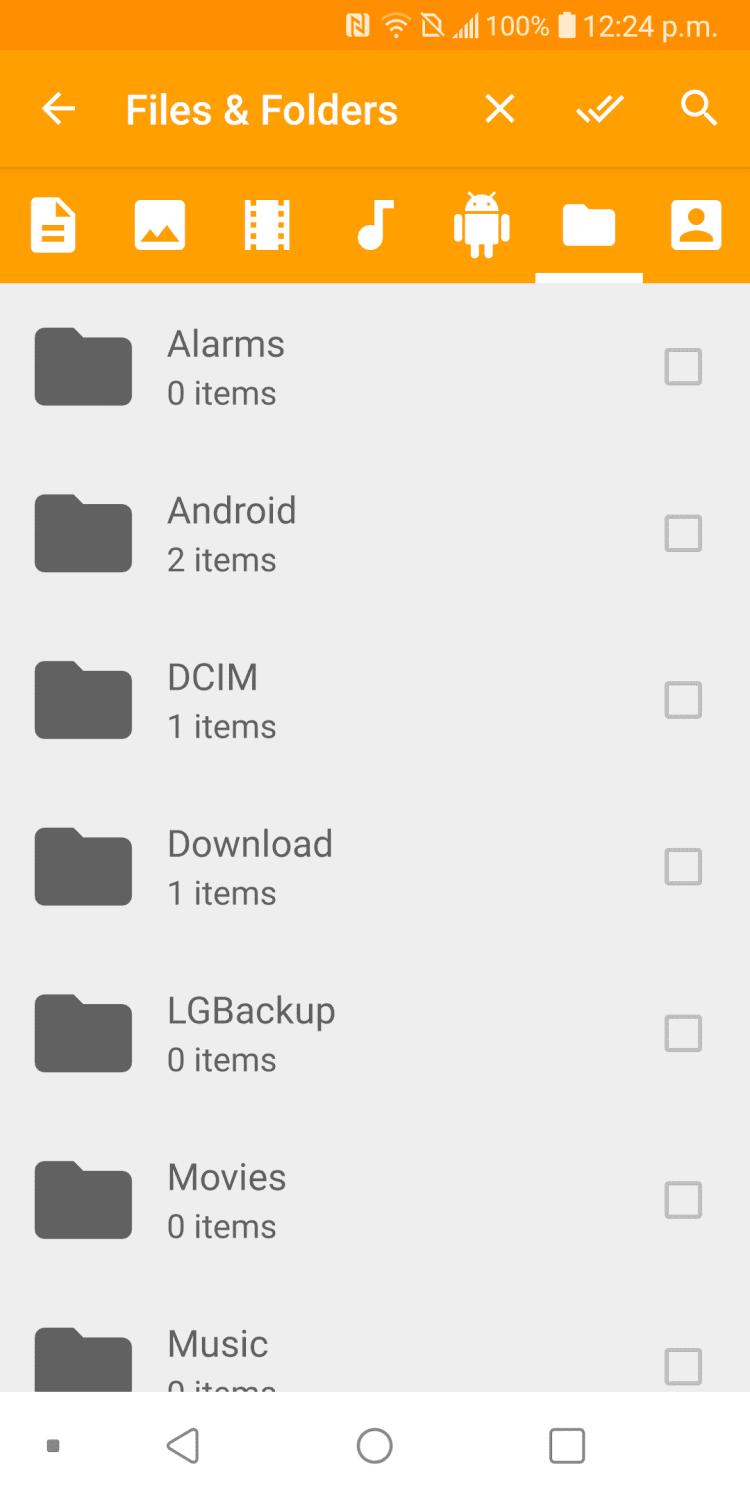
Task: Switch to the Android apps tab
Action: (x=482, y=225)
